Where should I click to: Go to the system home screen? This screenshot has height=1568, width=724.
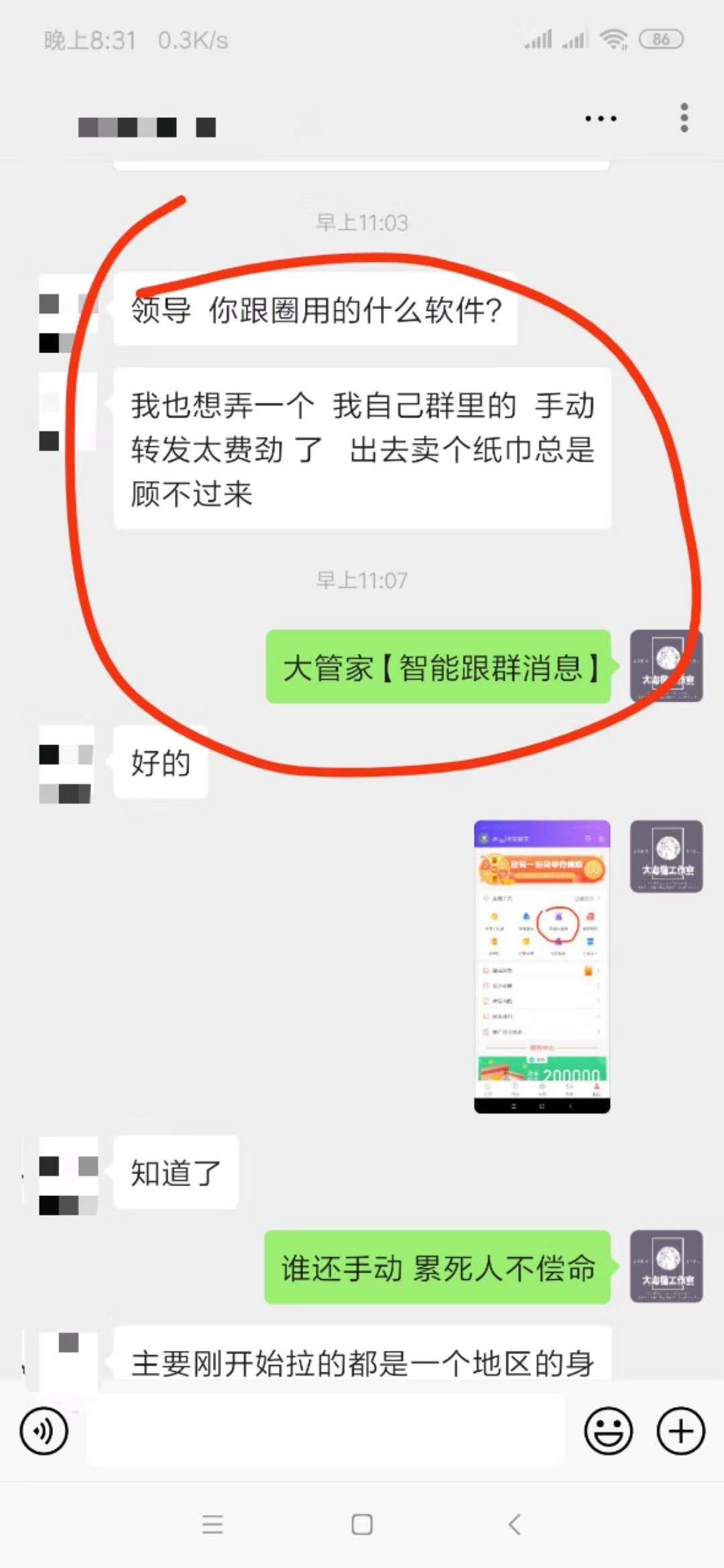[362, 1525]
